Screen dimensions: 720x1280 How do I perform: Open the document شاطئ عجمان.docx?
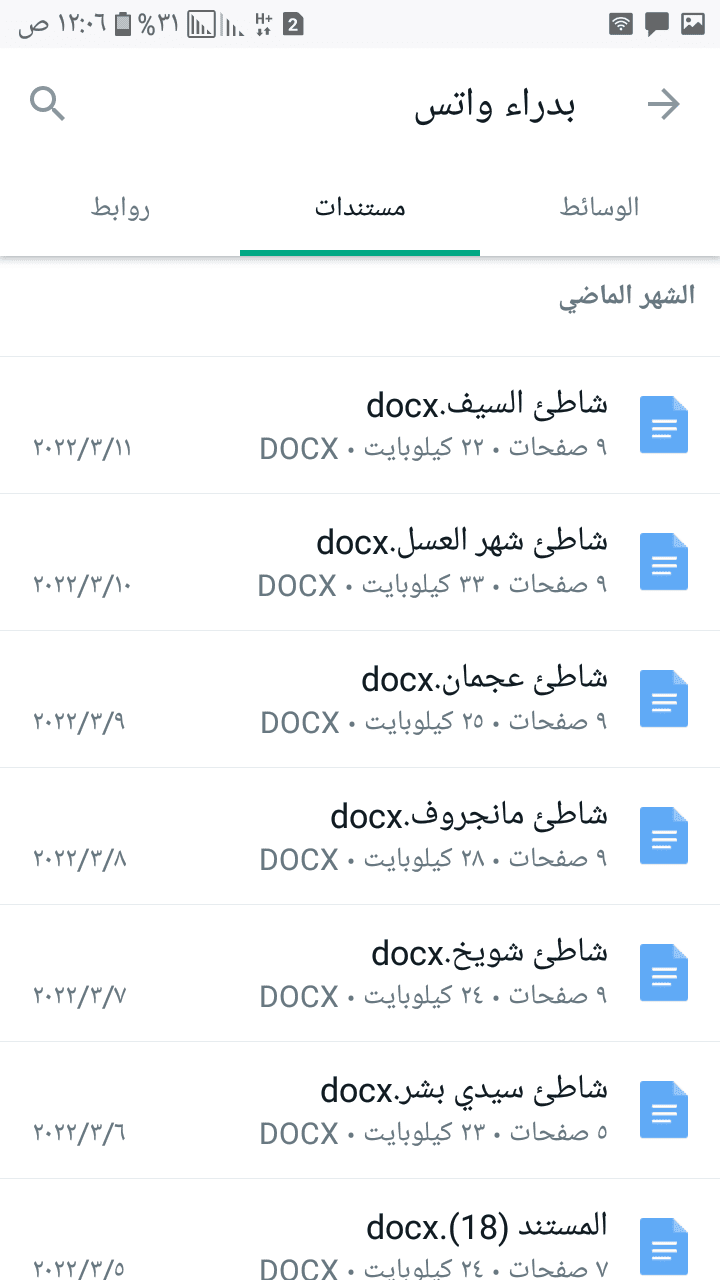point(360,699)
